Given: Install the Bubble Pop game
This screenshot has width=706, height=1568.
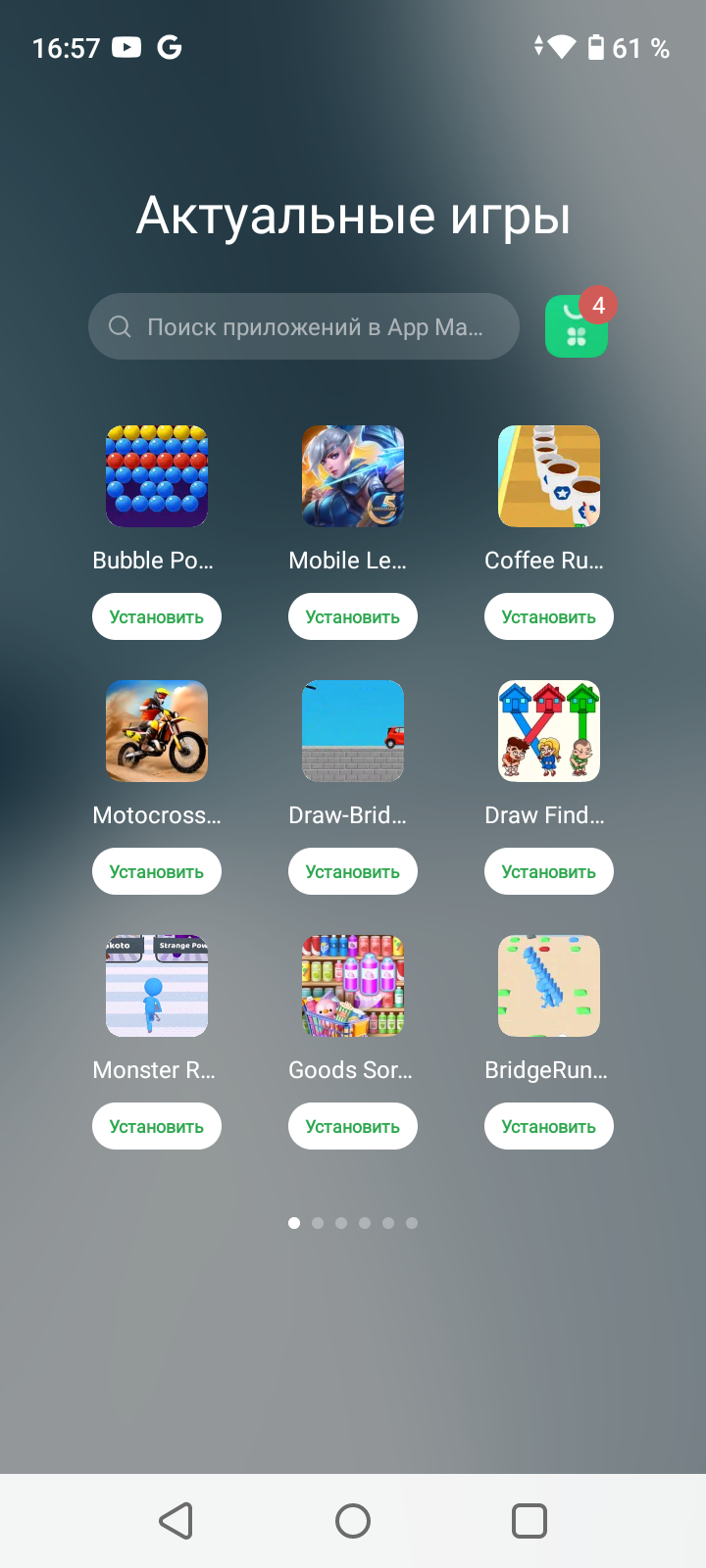Looking at the screenshot, I should click(157, 617).
